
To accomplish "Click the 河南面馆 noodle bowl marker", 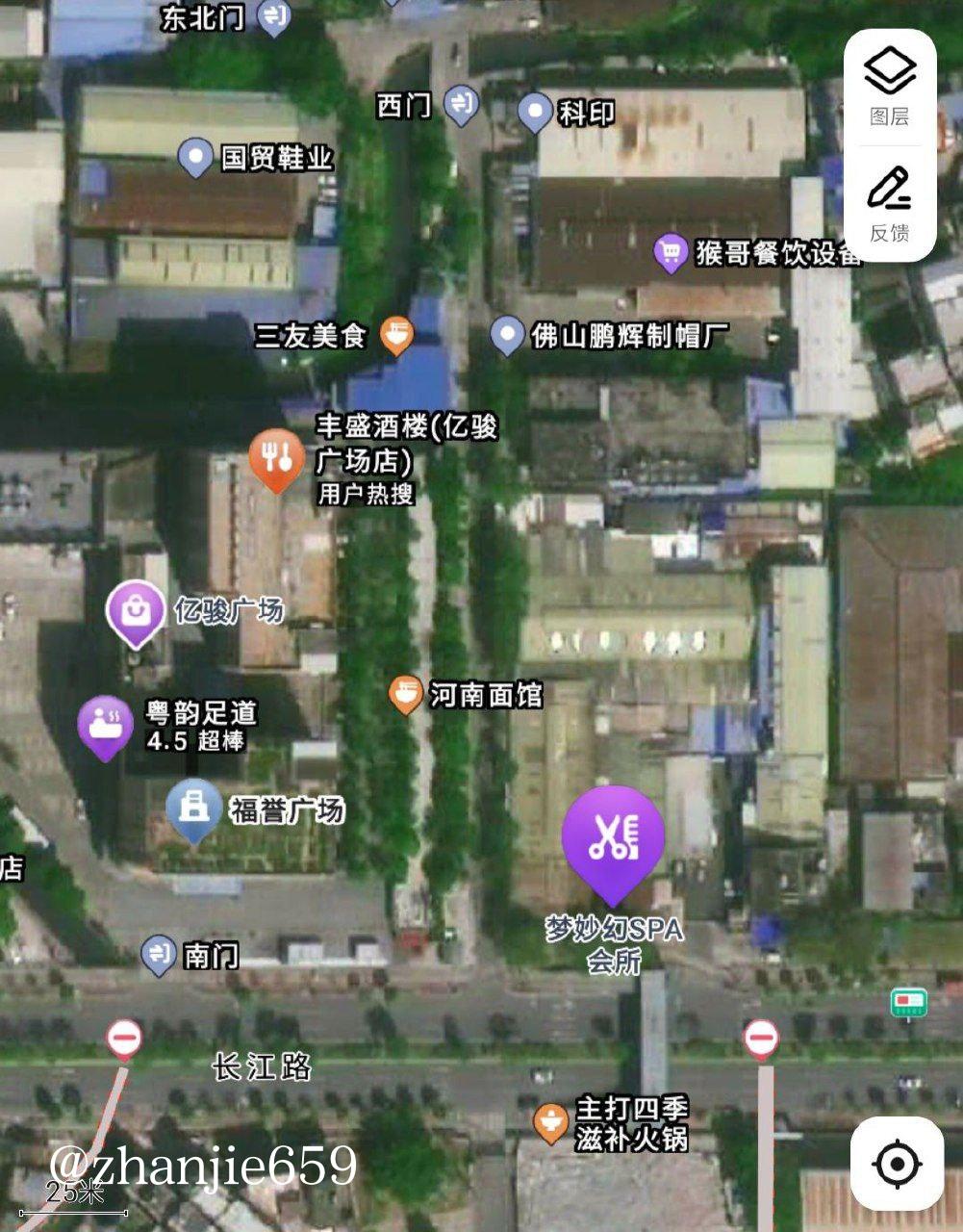I will click(x=405, y=691).
